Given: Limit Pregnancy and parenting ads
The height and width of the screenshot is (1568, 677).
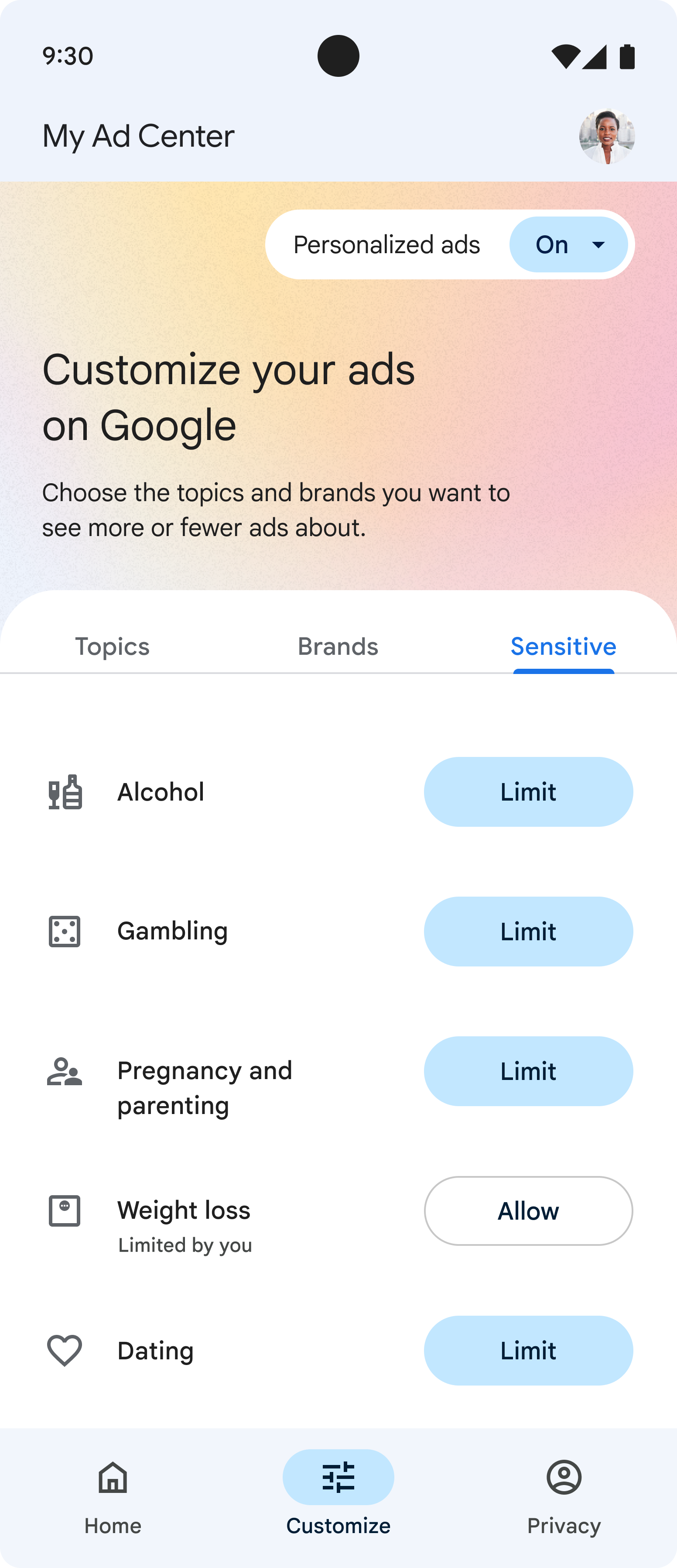Looking at the screenshot, I should 528,1071.
